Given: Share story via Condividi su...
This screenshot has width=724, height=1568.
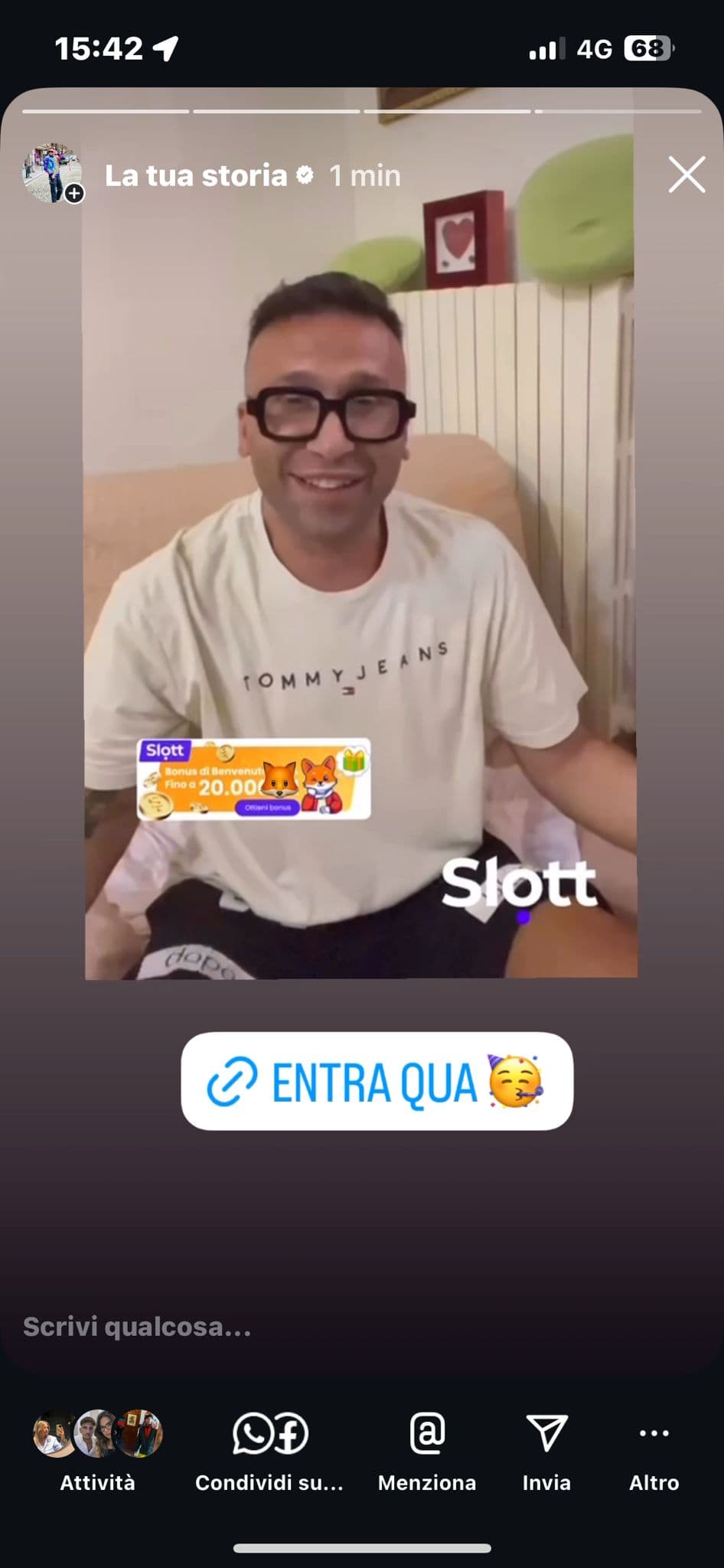Looking at the screenshot, I should (x=269, y=1449).
